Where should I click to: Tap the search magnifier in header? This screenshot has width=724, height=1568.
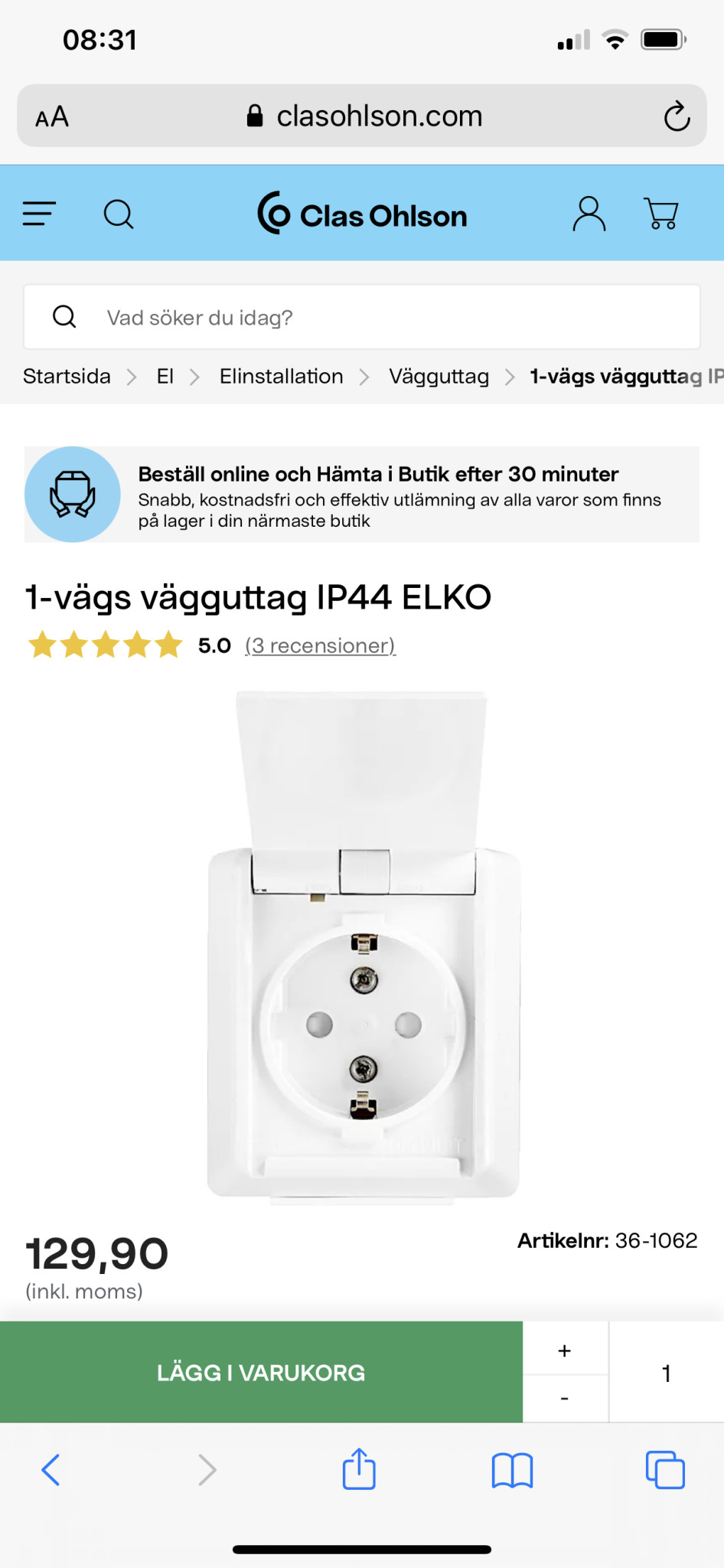tap(119, 214)
